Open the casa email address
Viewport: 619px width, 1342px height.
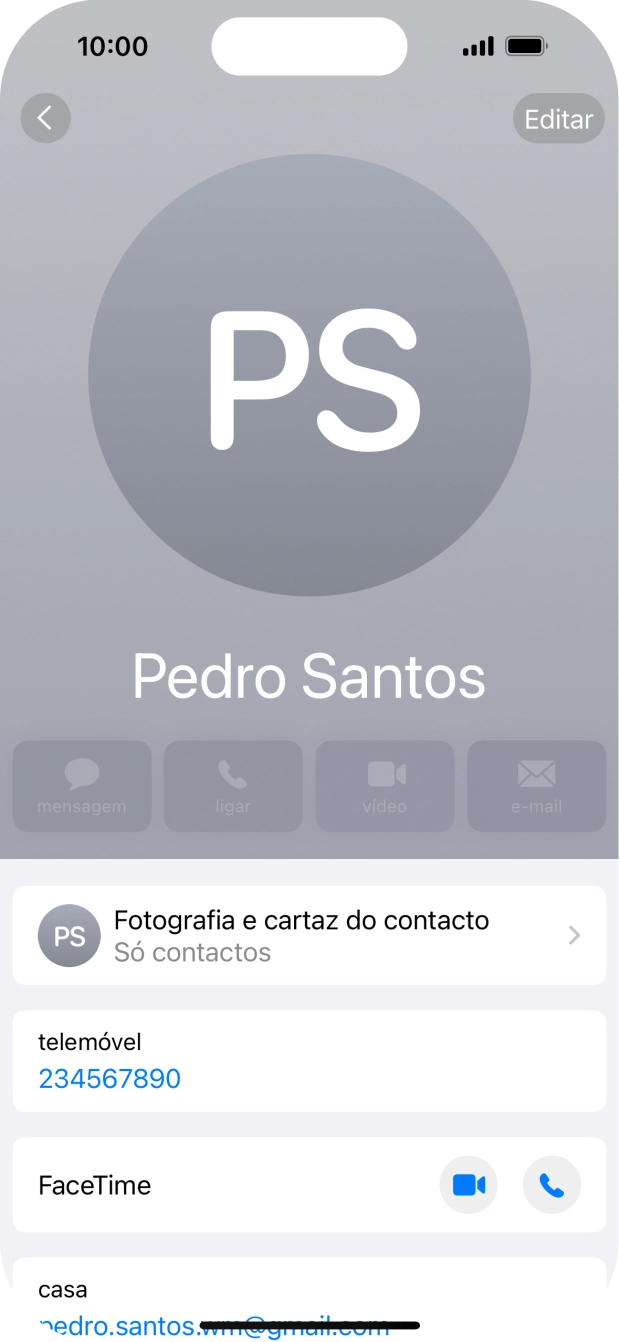tap(213, 1326)
